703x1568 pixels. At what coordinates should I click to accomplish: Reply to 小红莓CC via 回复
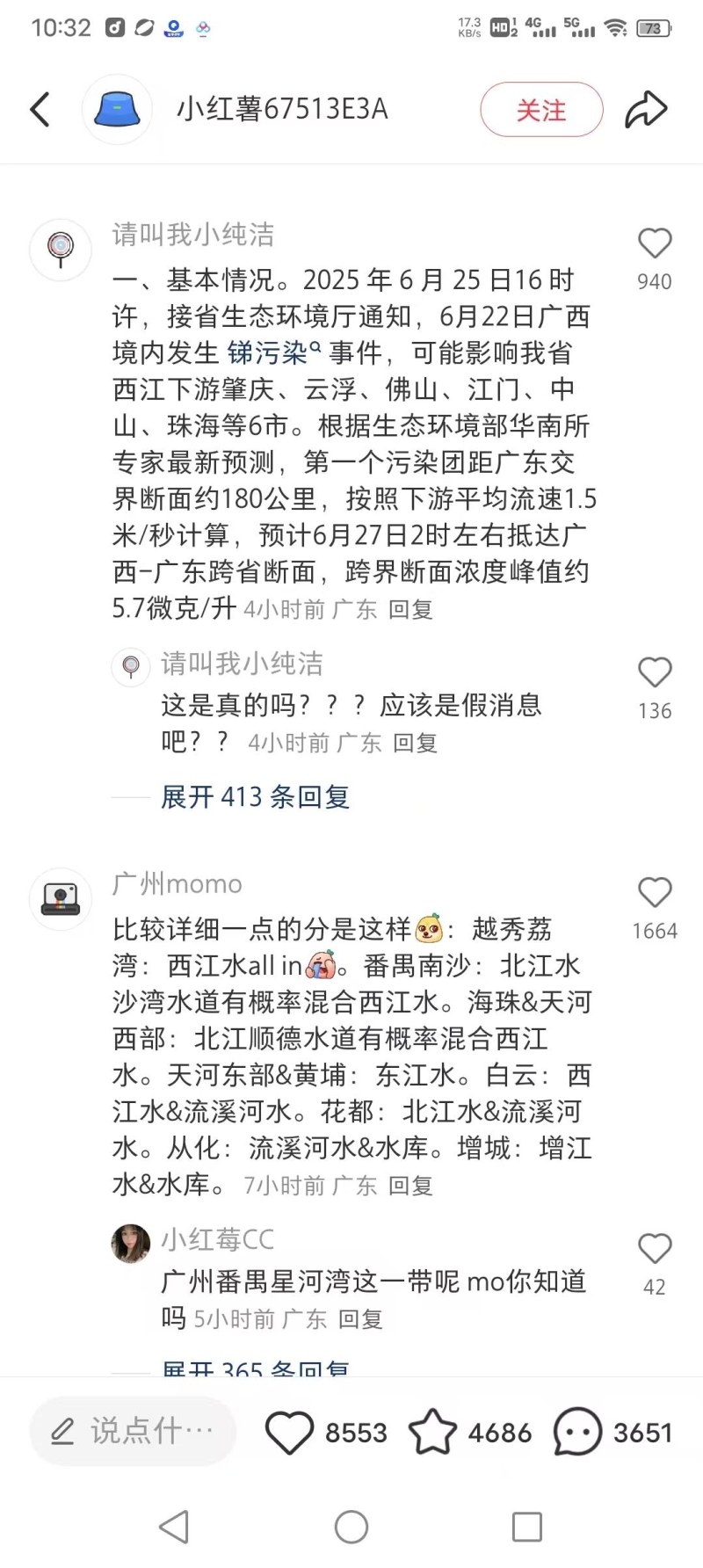360,1319
